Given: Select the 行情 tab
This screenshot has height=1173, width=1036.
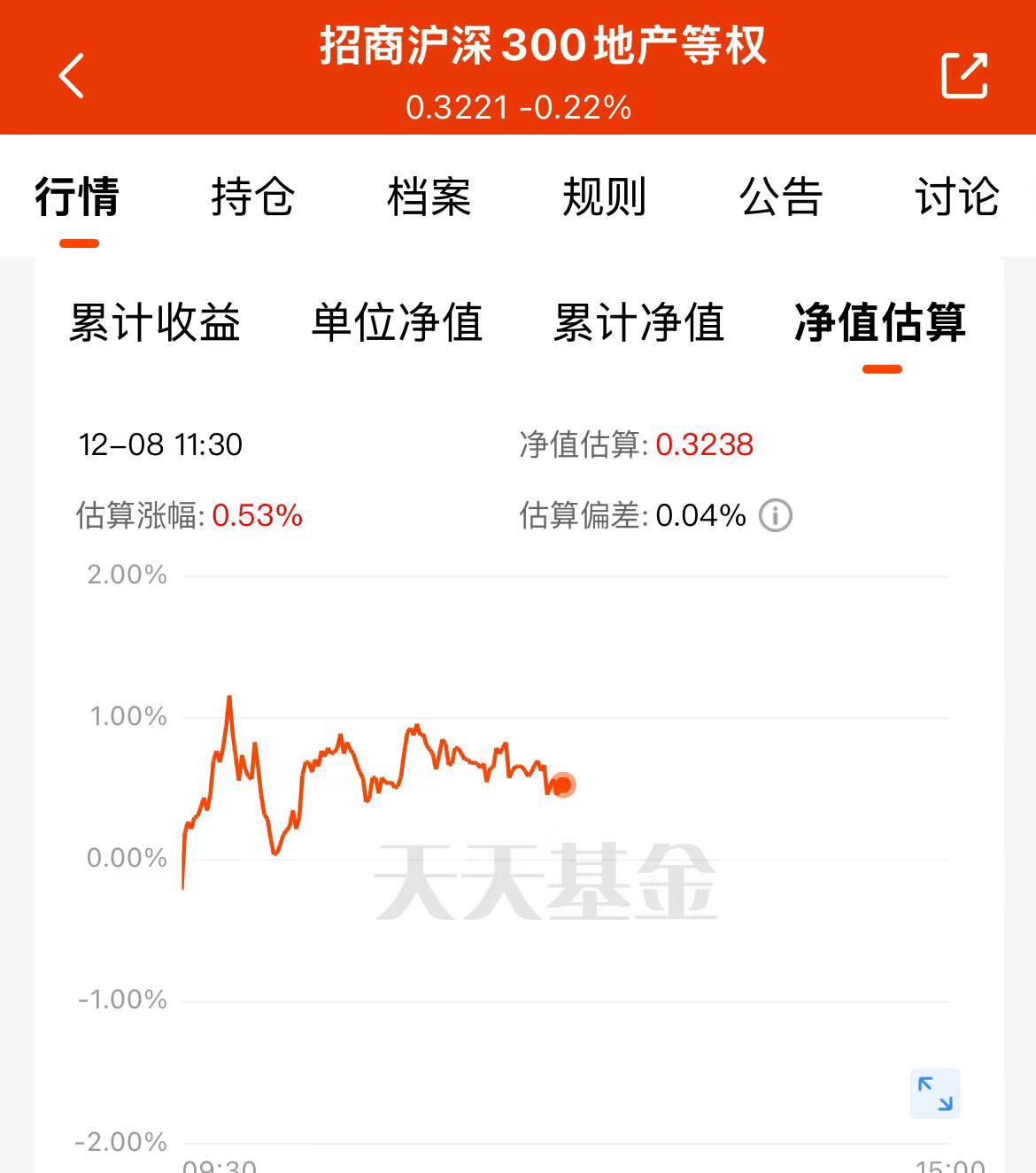Looking at the screenshot, I should click(x=78, y=197).
